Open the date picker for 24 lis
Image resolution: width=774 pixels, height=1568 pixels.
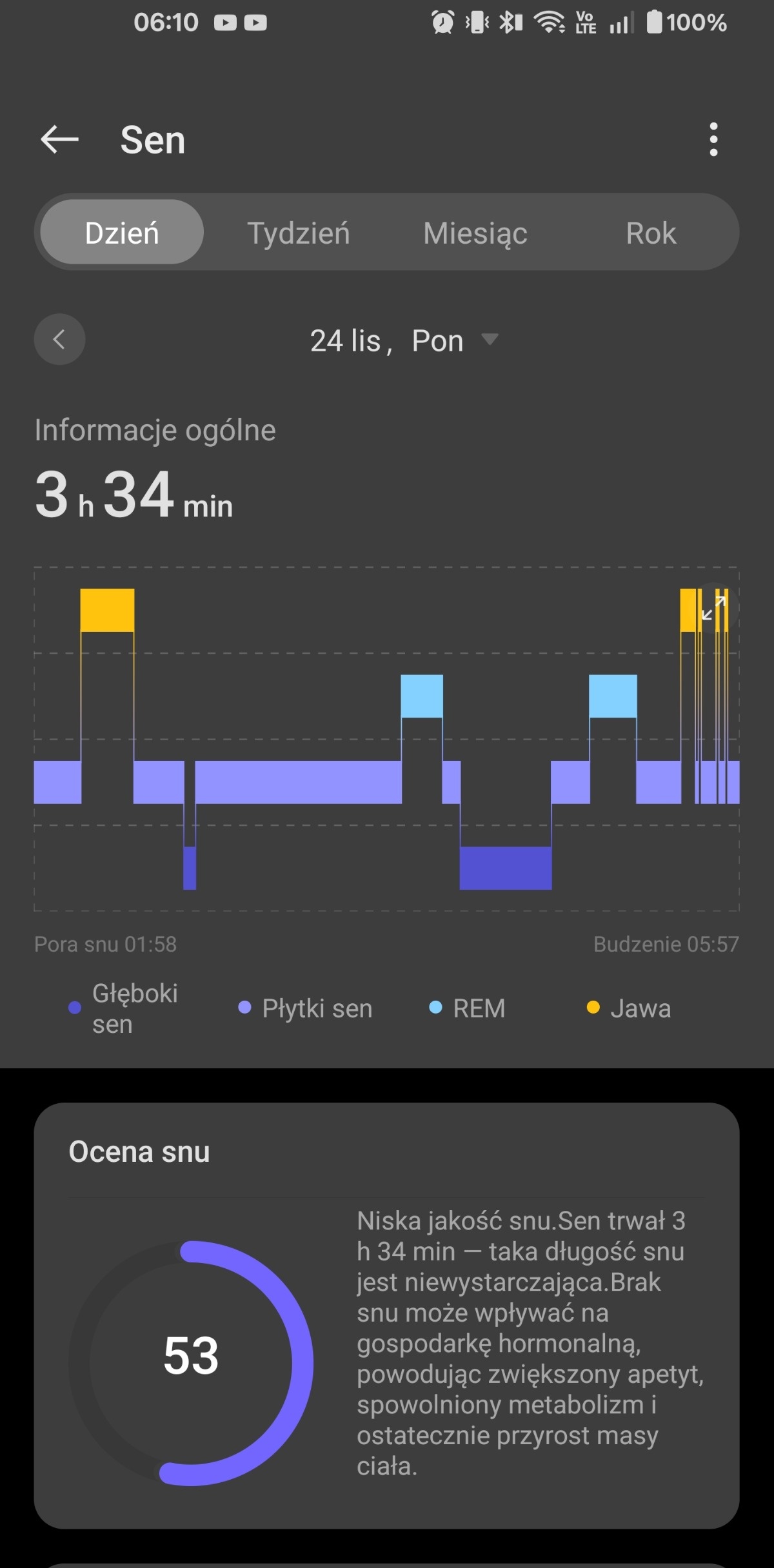coord(404,340)
